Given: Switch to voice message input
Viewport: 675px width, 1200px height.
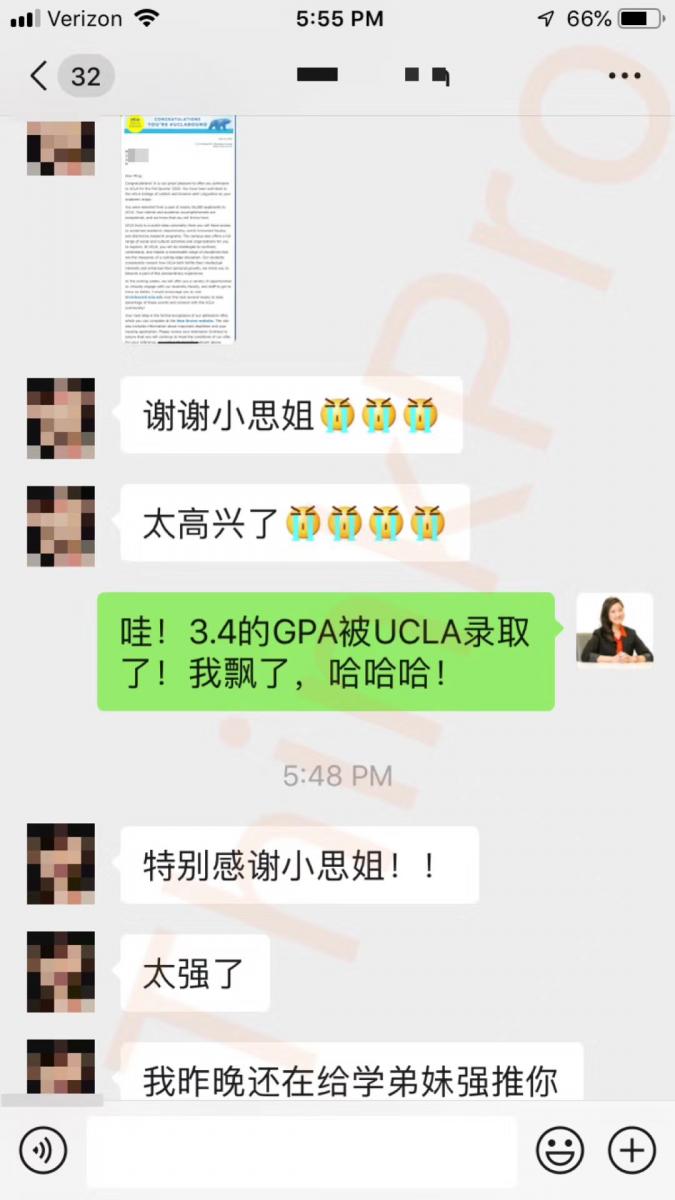Looking at the screenshot, I should (x=43, y=1151).
